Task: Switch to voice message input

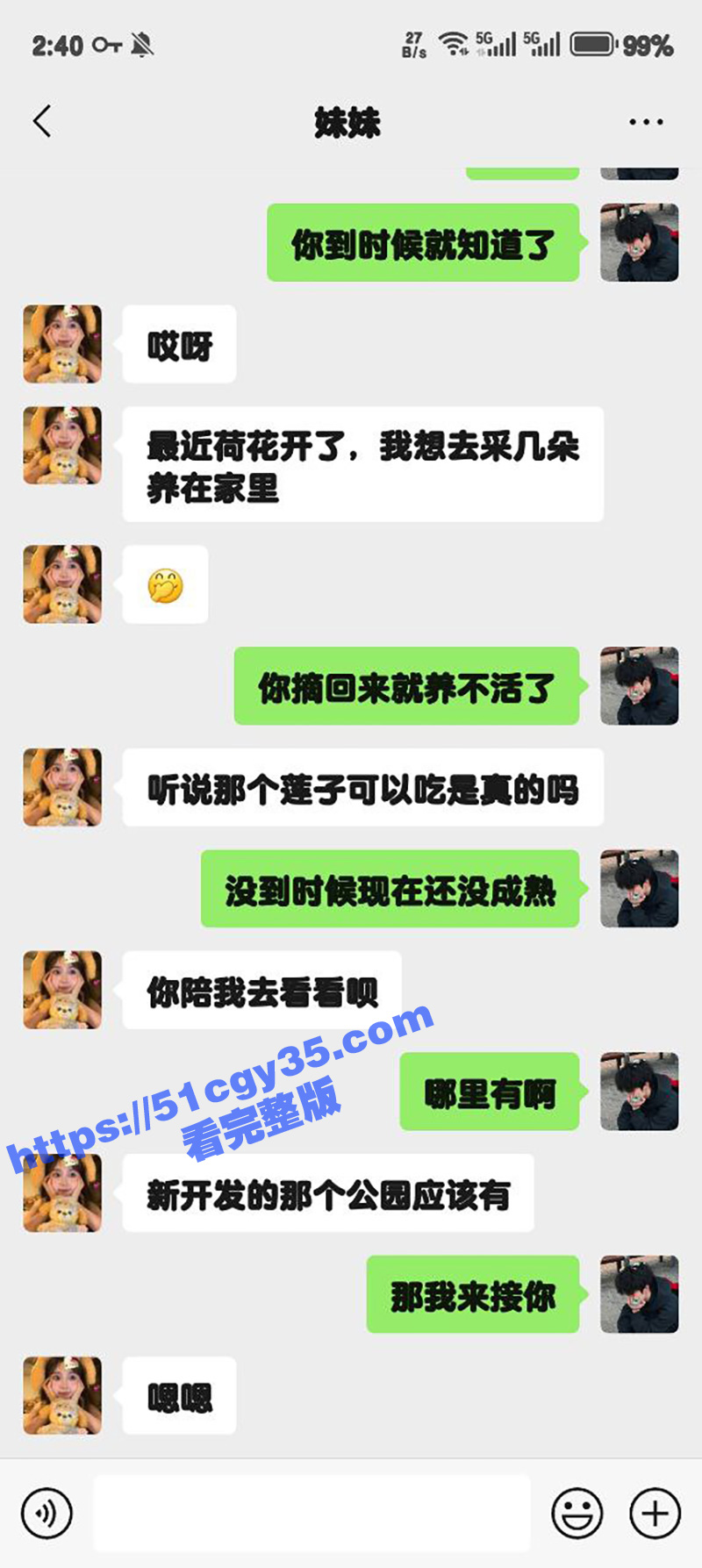Action: 47,1514
